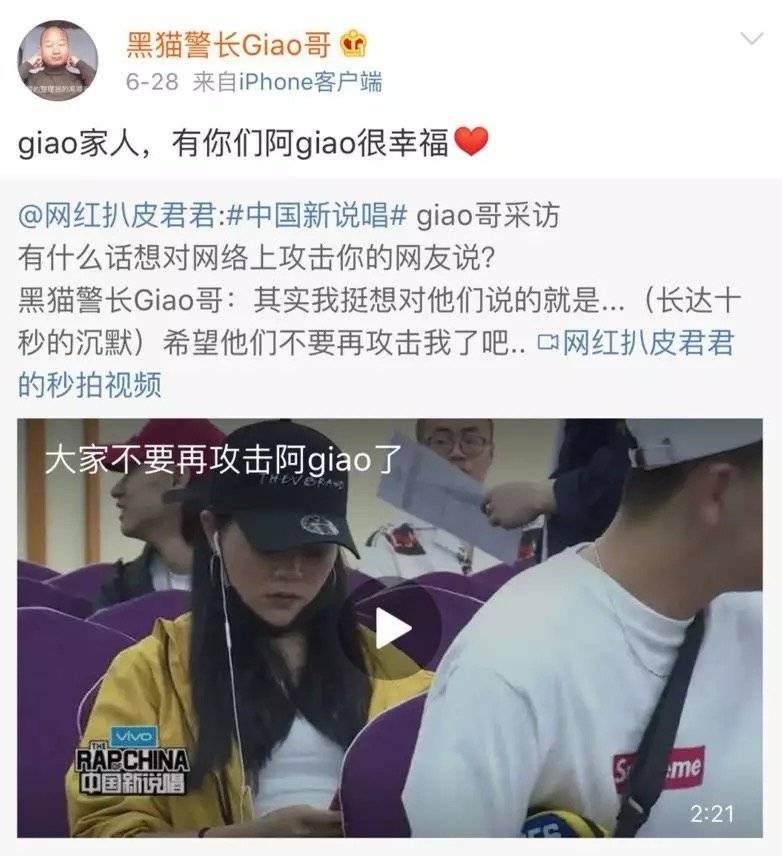Screen dimensions: 782x856
Task: Open the username 黑猫警长Giao哥
Action: 233,43
